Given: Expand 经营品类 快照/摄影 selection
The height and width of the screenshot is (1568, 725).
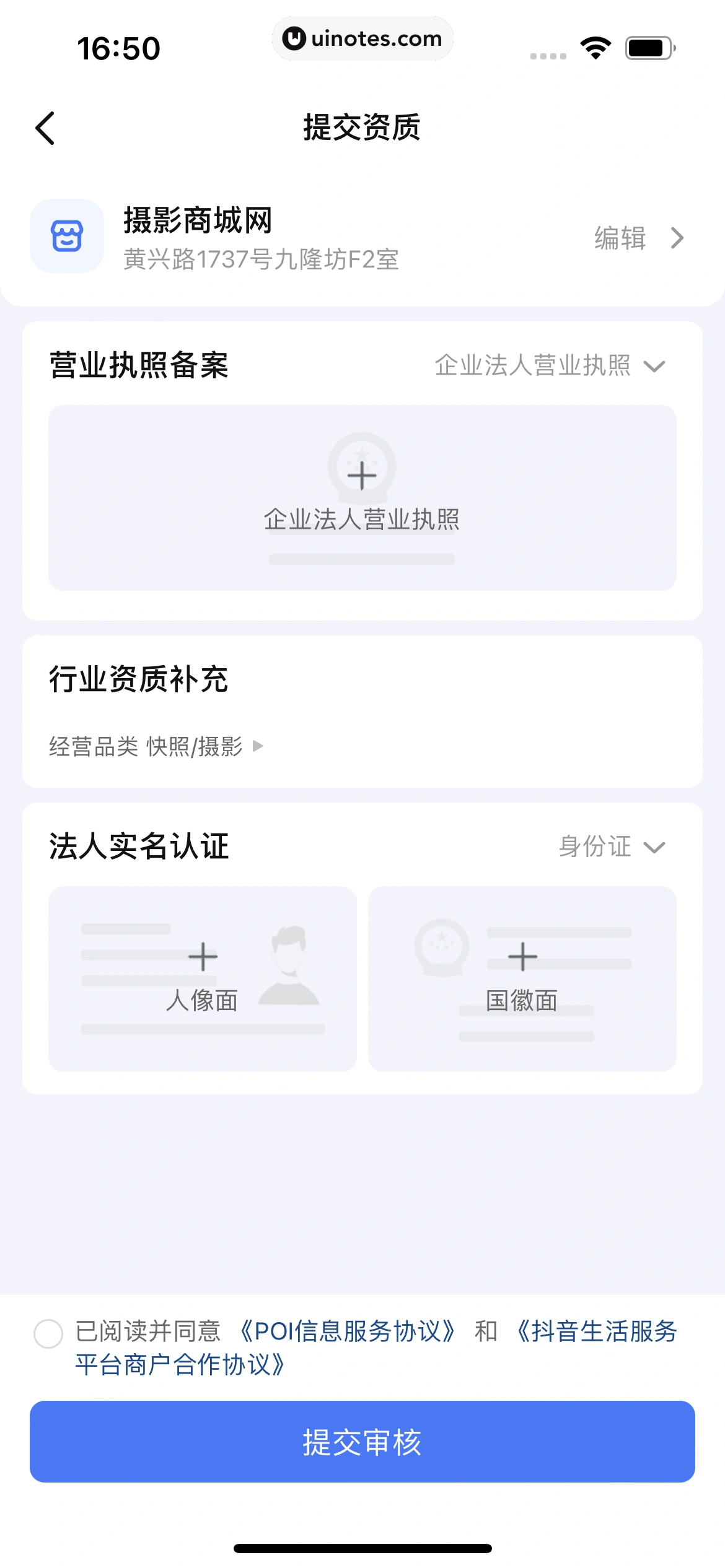Looking at the screenshot, I should tap(155, 746).
